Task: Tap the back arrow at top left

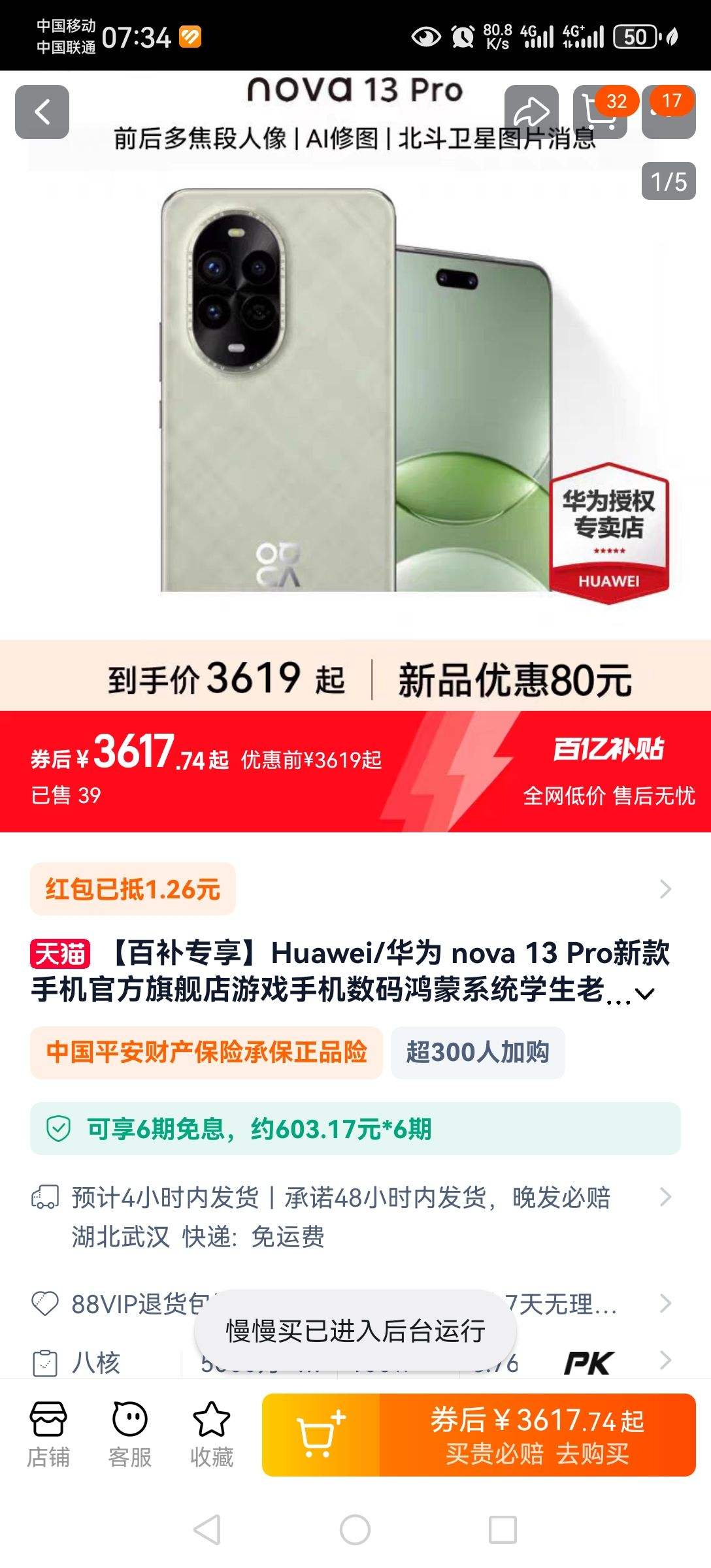Action: [x=43, y=111]
